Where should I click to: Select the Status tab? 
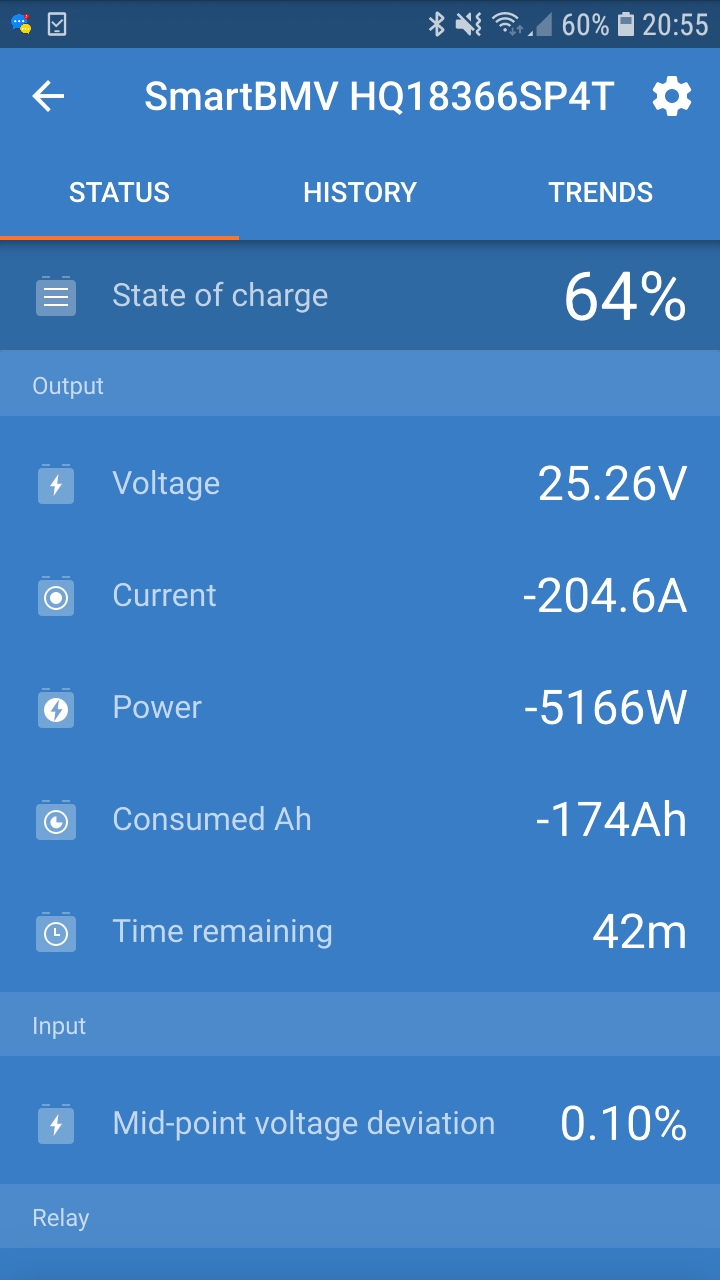(119, 192)
